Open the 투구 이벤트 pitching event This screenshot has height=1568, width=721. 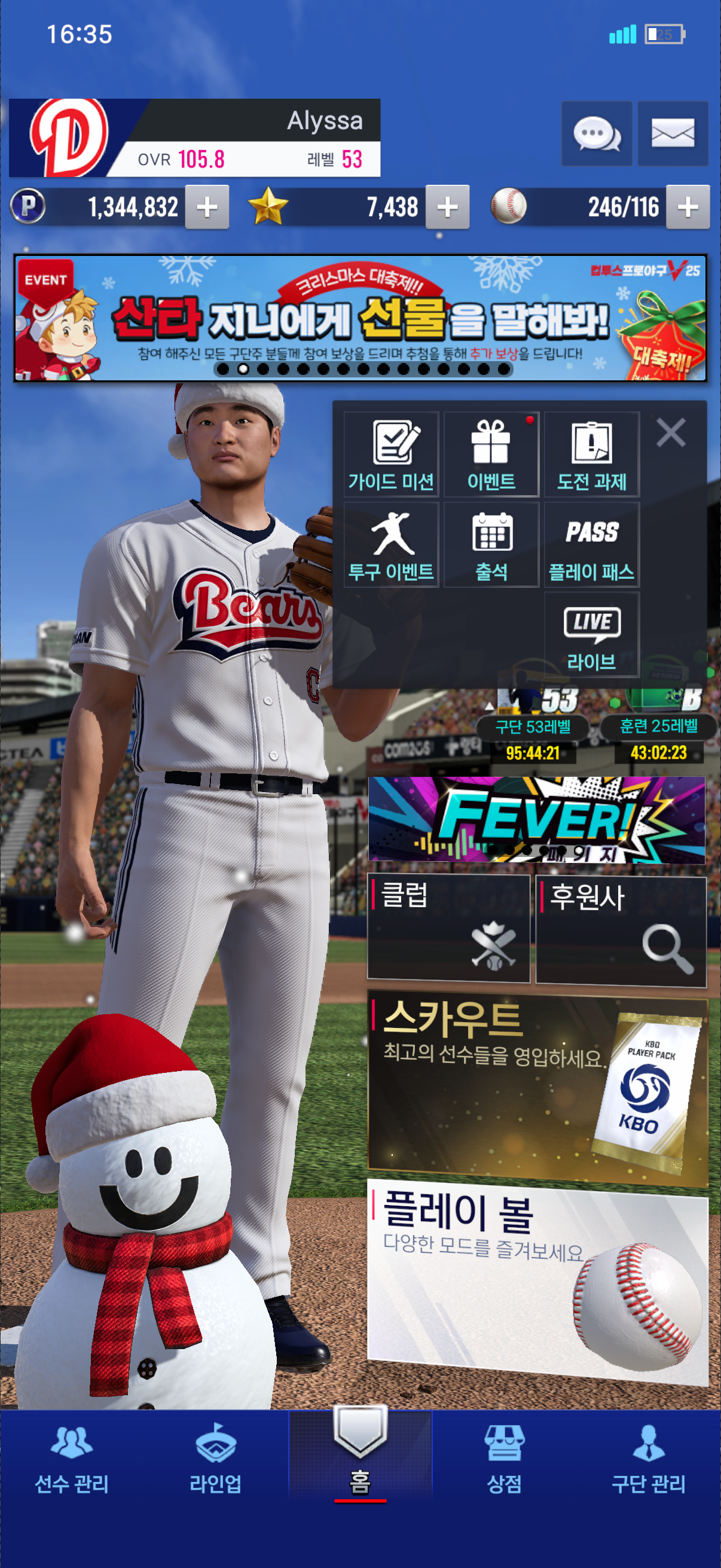pos(391,545)
